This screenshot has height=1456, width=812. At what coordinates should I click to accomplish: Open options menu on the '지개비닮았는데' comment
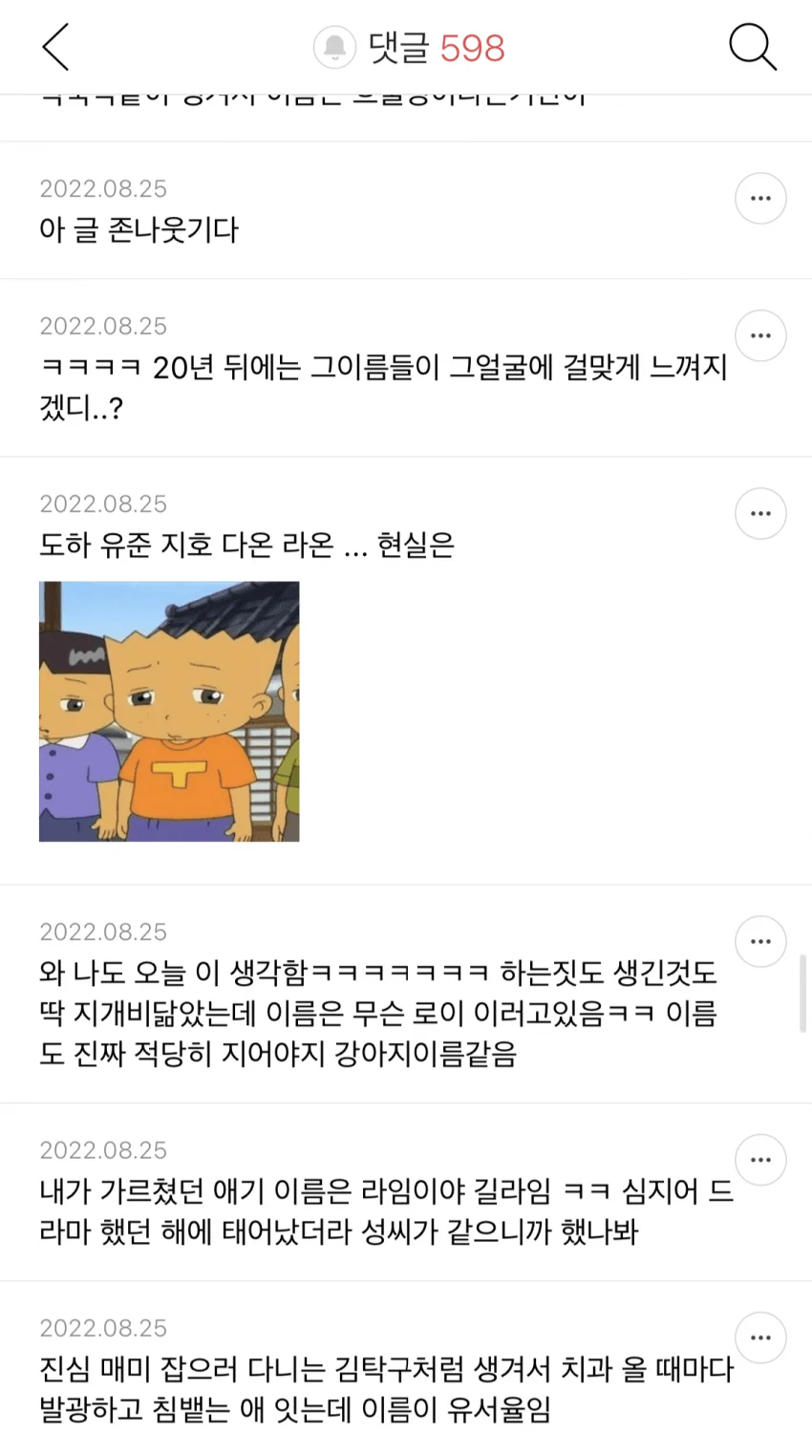(760, 941)
